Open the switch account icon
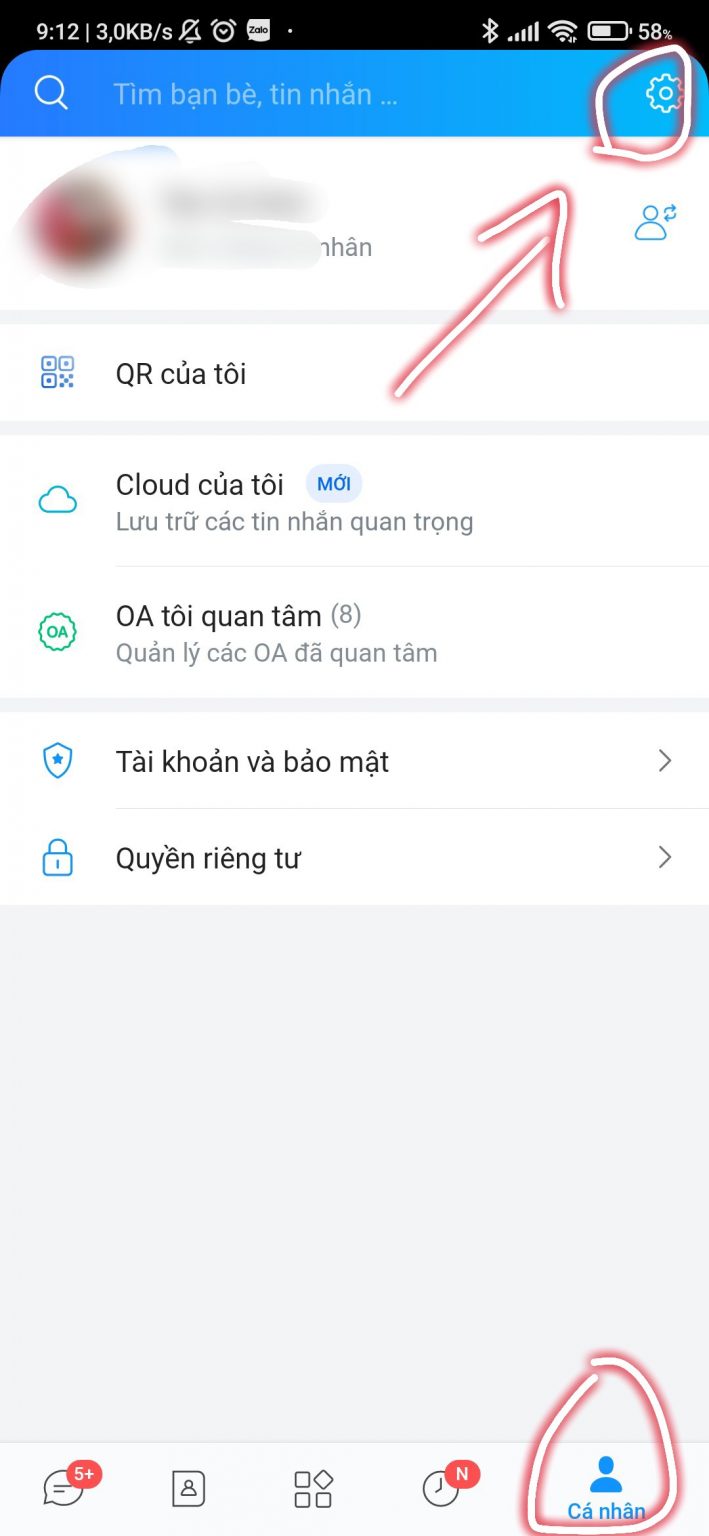709x1536 pixels. 655,222
